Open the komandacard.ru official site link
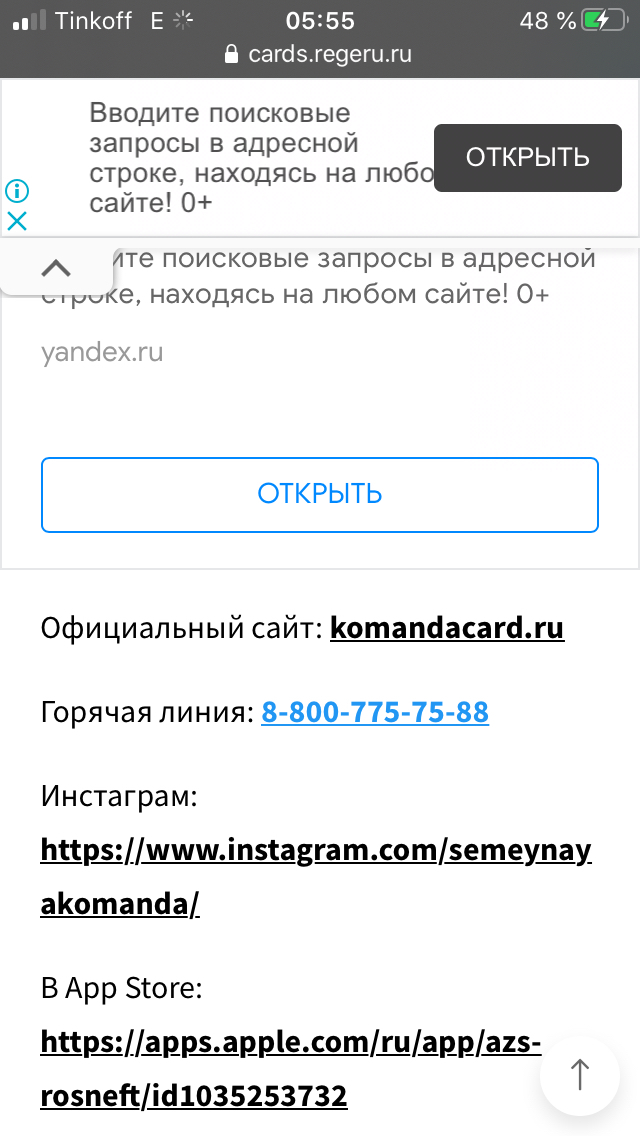Viewport: 640px width, 1136px height. tap(447, 628)
